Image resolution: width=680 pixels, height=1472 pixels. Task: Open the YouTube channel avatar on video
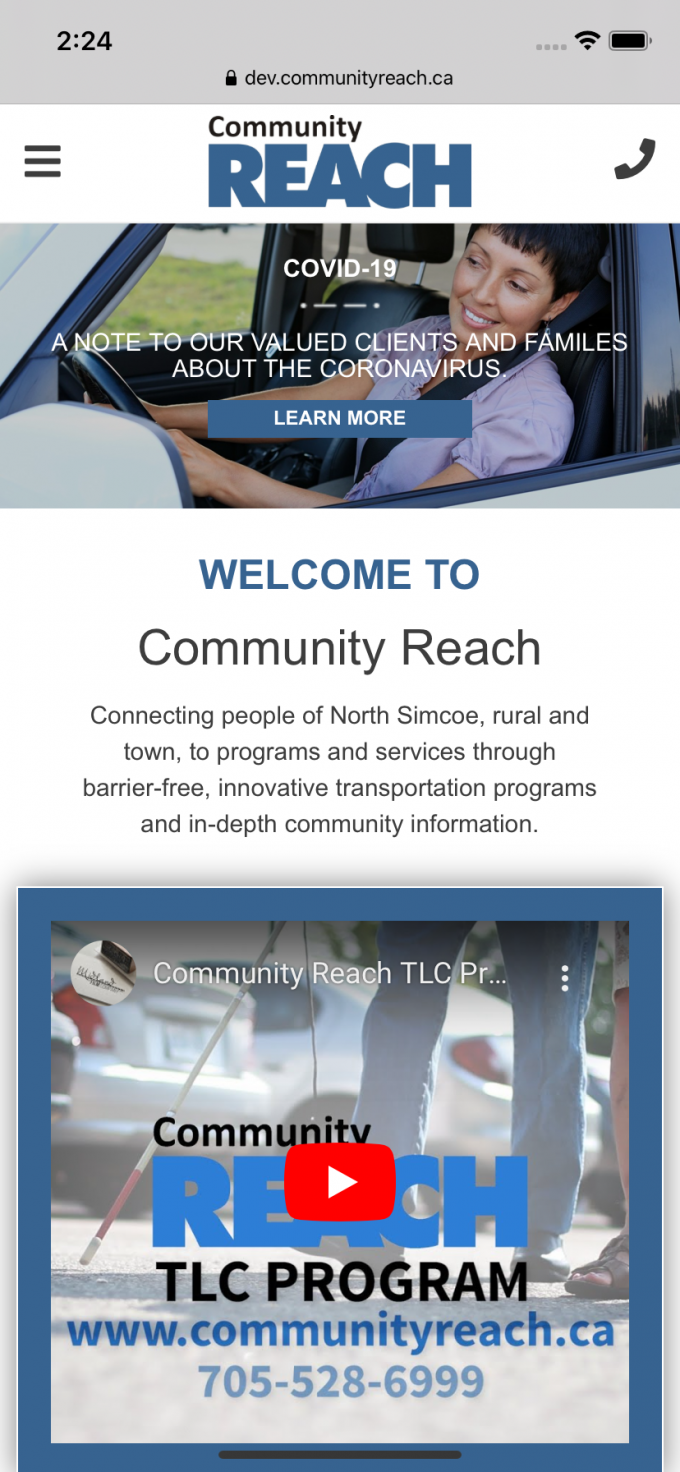pos(104,973)
